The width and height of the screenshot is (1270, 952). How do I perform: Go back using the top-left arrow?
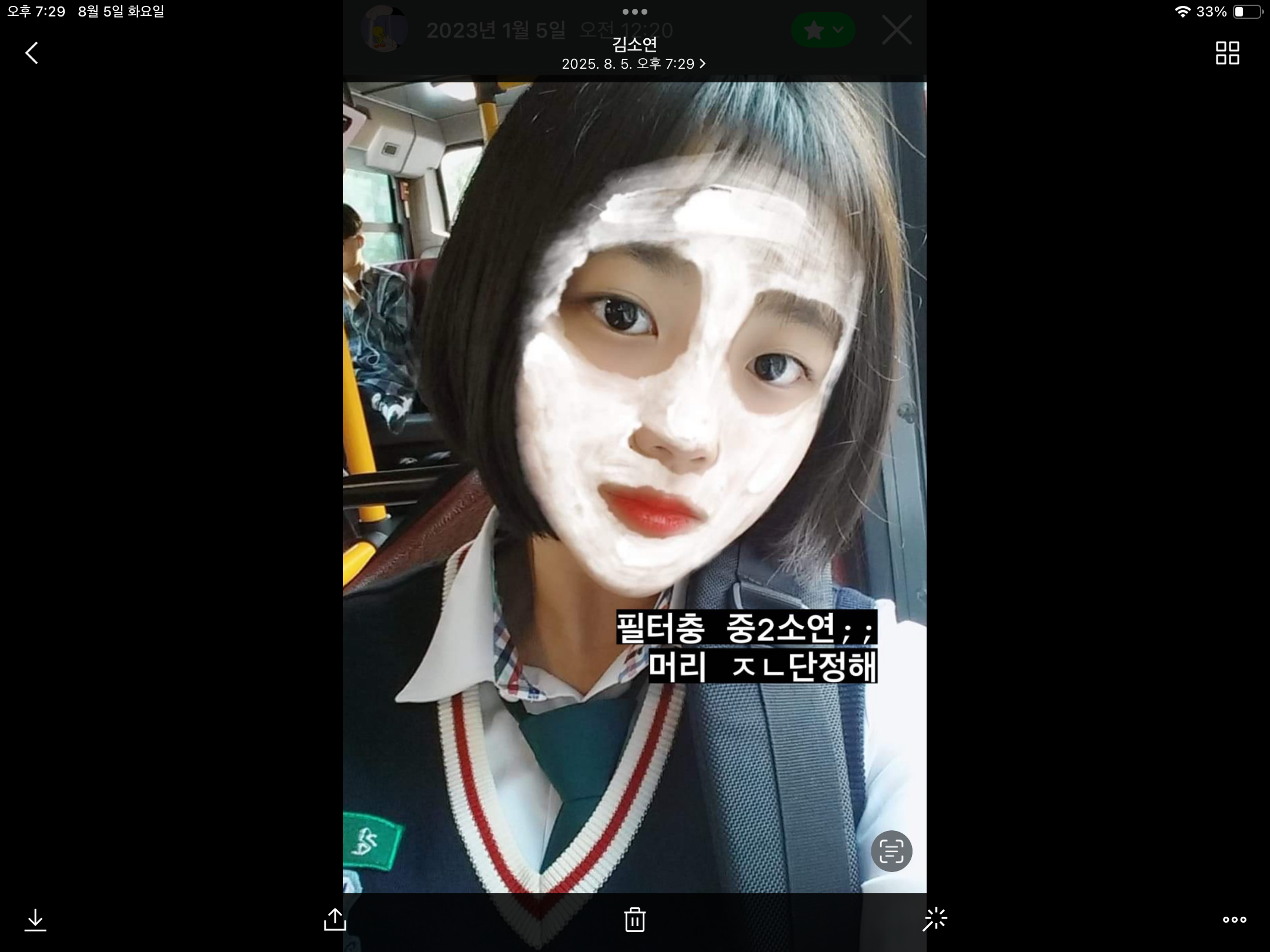[x=32, y=53]
